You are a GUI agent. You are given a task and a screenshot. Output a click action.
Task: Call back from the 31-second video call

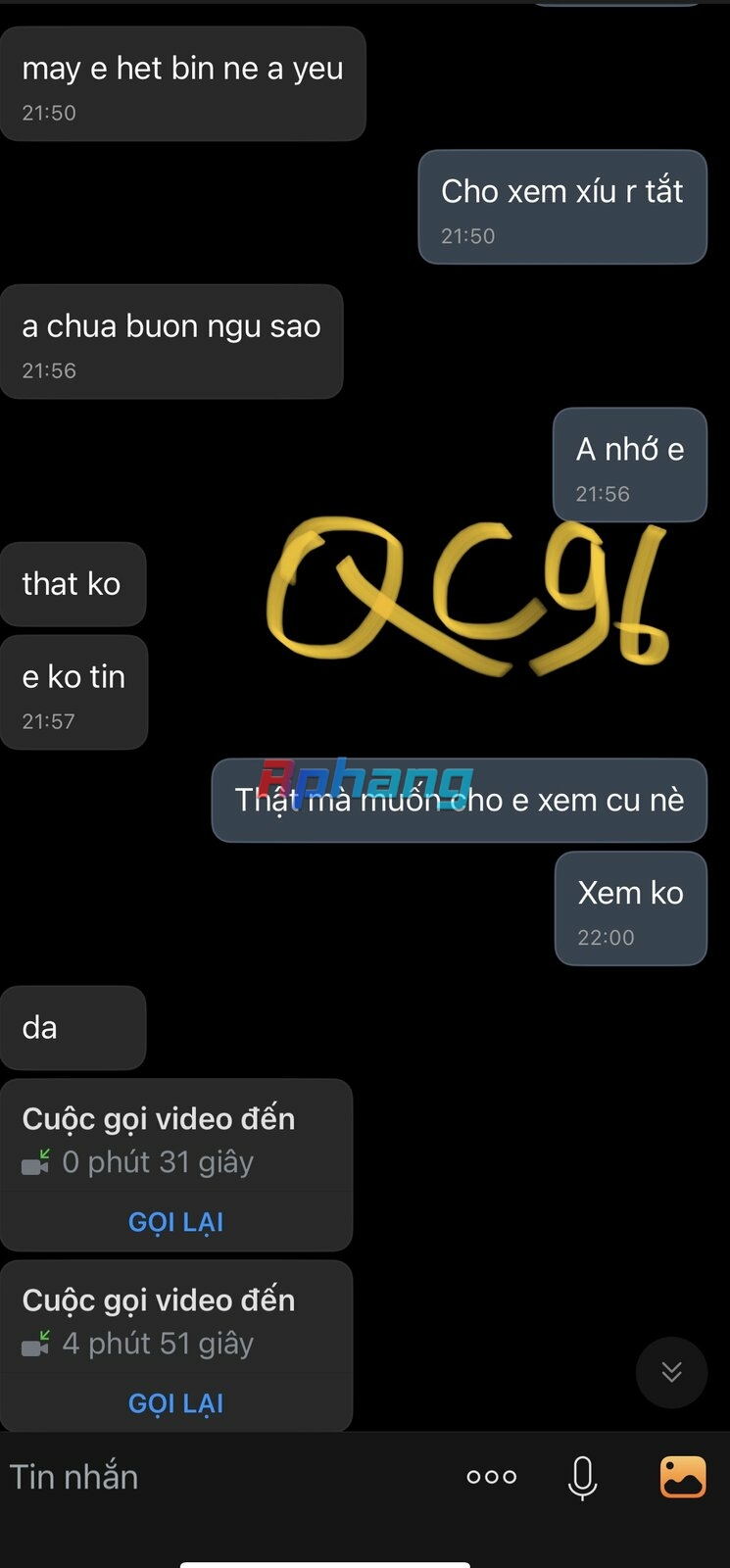point(175,1222)
